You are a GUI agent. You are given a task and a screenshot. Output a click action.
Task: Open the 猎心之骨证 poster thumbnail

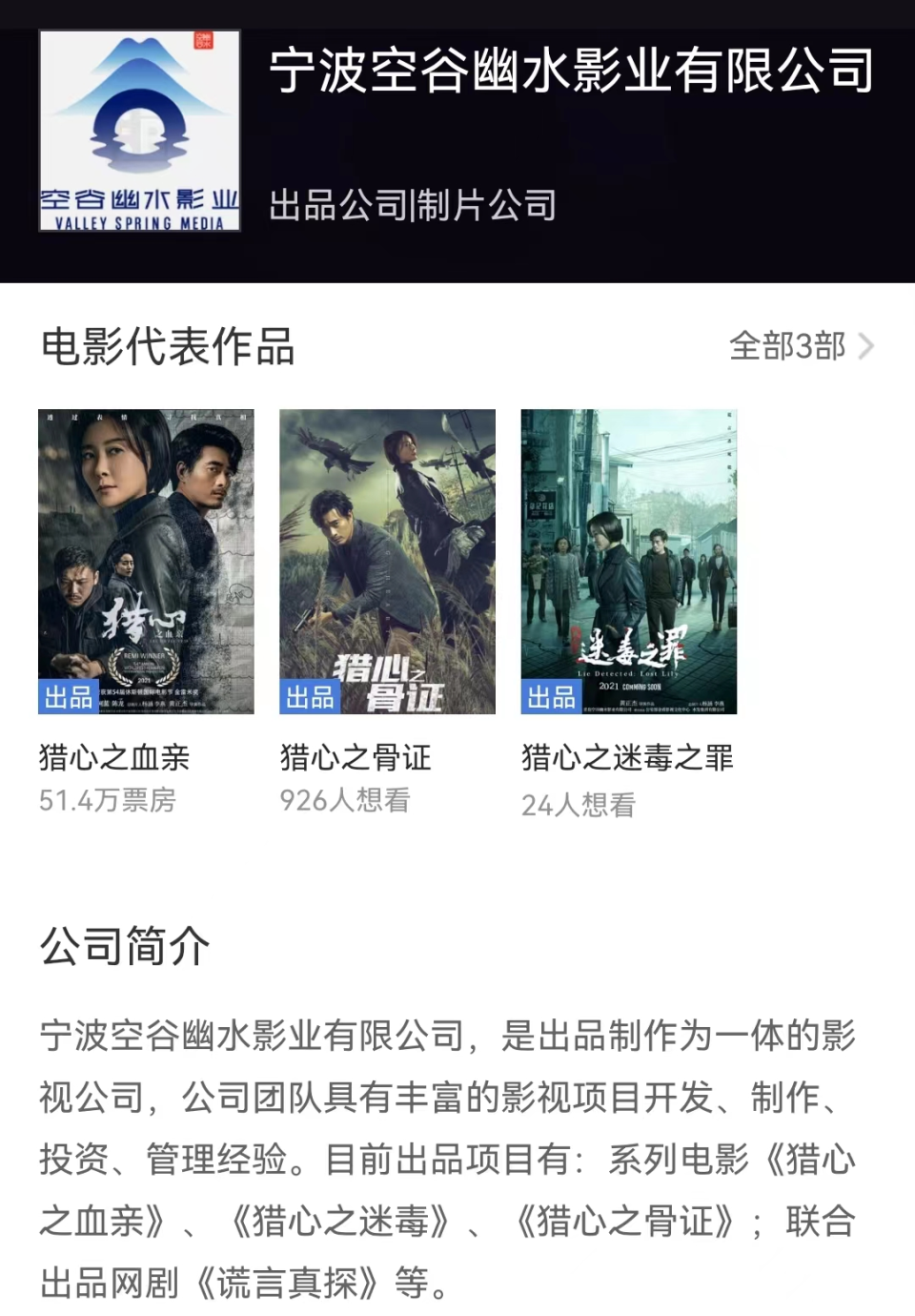pyautogui.click(x=386, y=558)
